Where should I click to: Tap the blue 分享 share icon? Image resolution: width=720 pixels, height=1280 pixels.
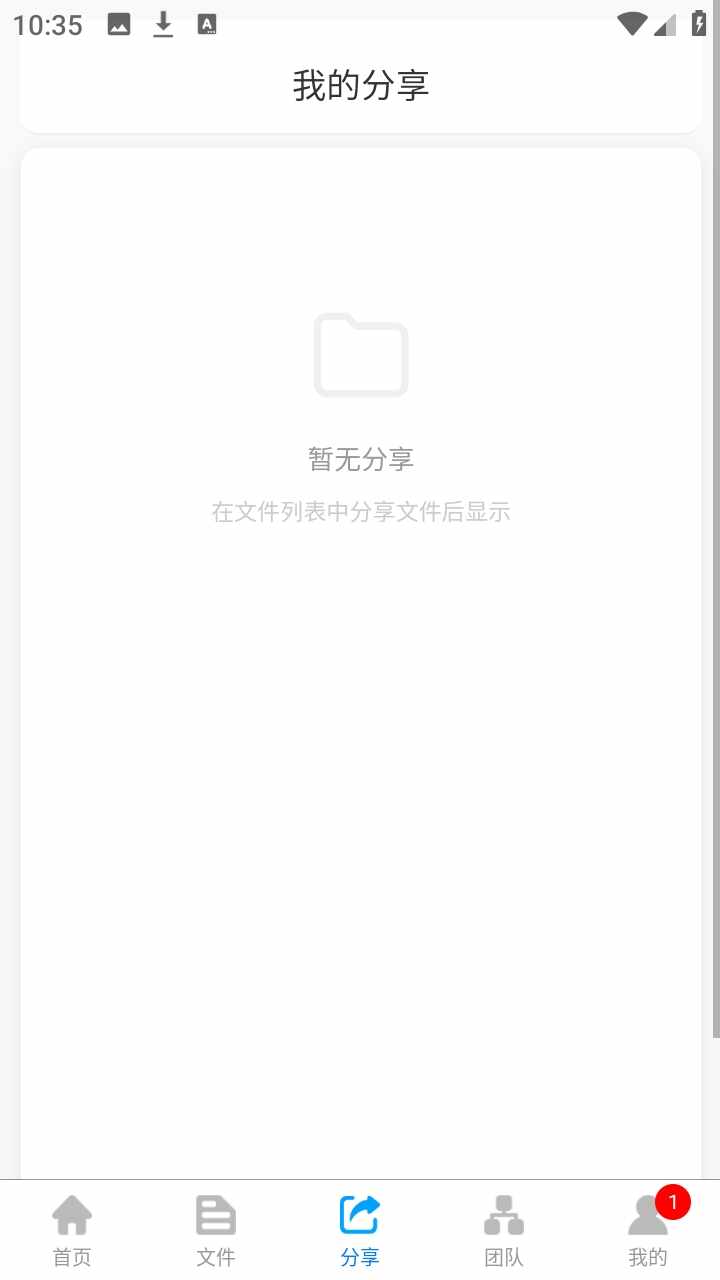tap(359, 1215)
